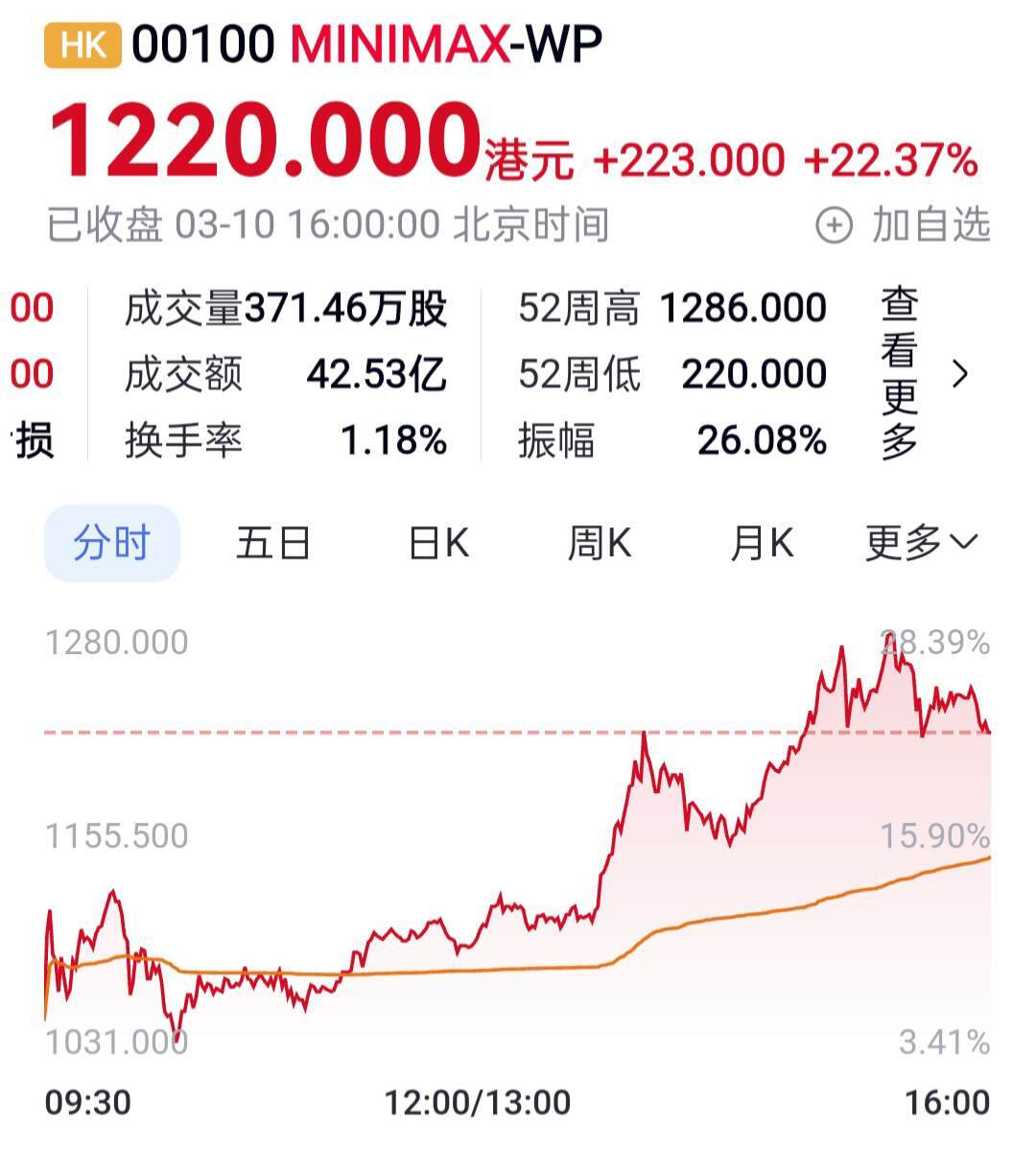The width and height of the screenshot is (1036, 1149).
Task: View the 月K chart
Action: (762, 544)
